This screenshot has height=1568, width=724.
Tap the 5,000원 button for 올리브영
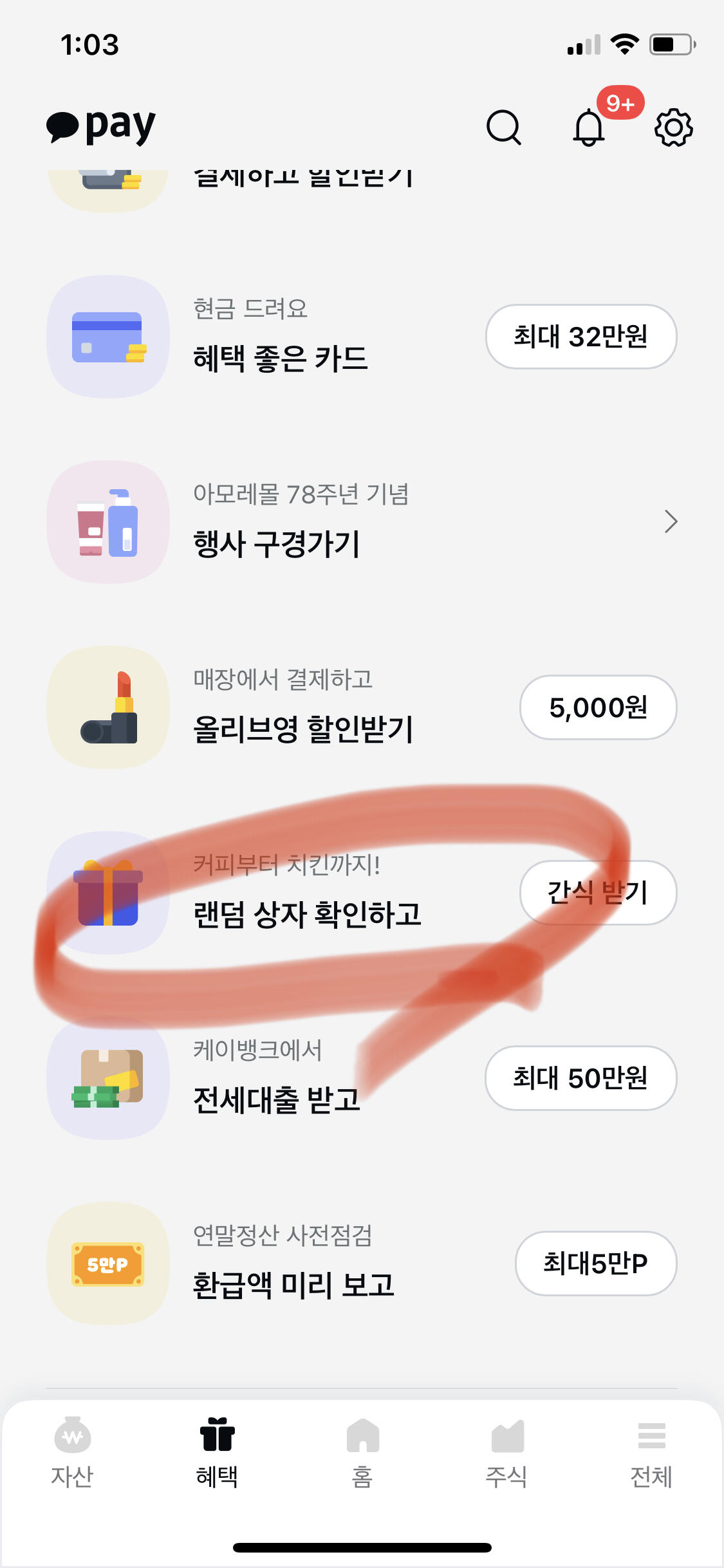[x=598, y=707]
